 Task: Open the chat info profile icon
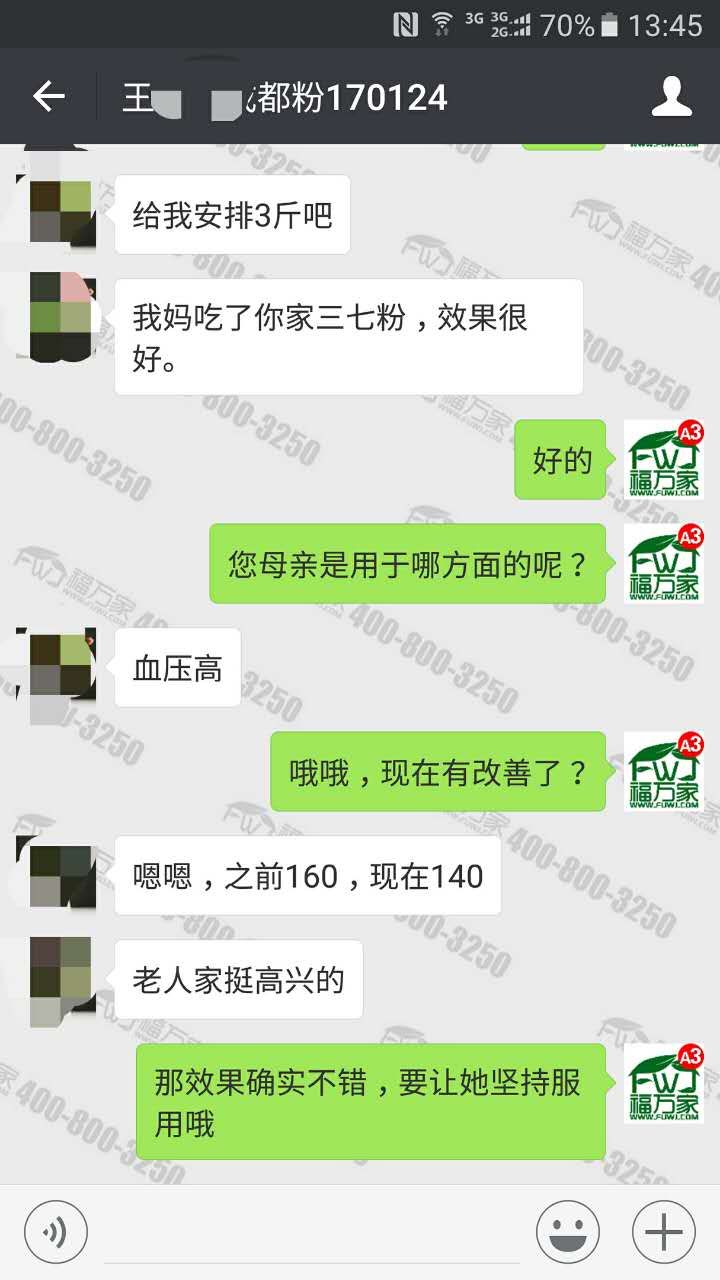672,97
